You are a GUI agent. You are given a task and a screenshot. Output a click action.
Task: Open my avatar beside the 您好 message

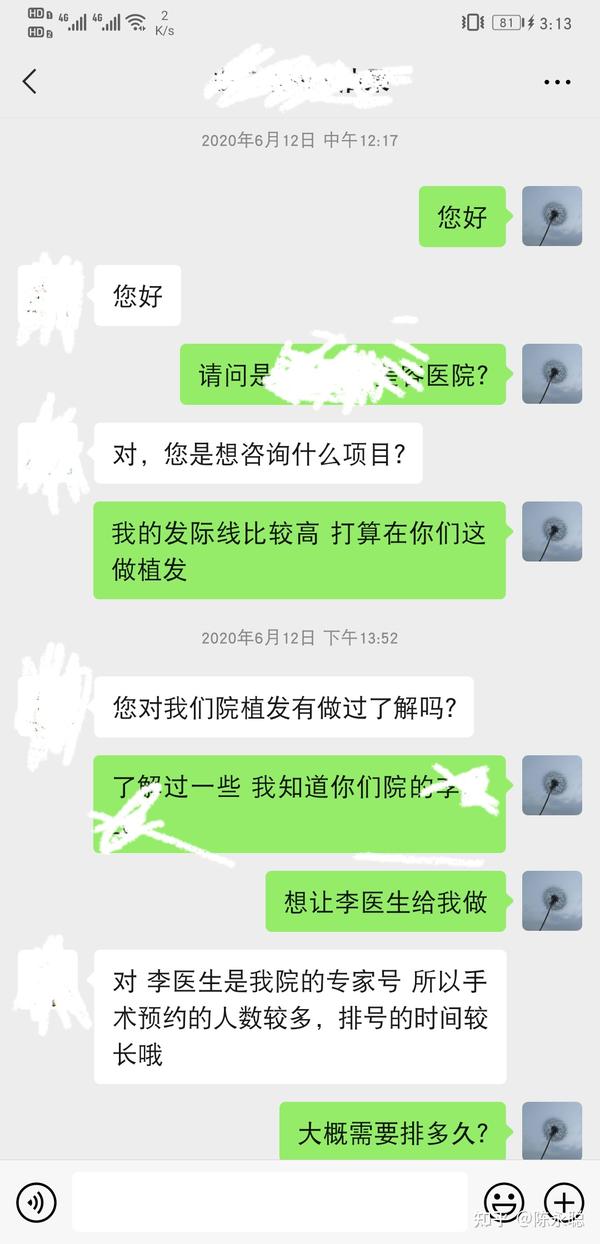coord(552,216)
